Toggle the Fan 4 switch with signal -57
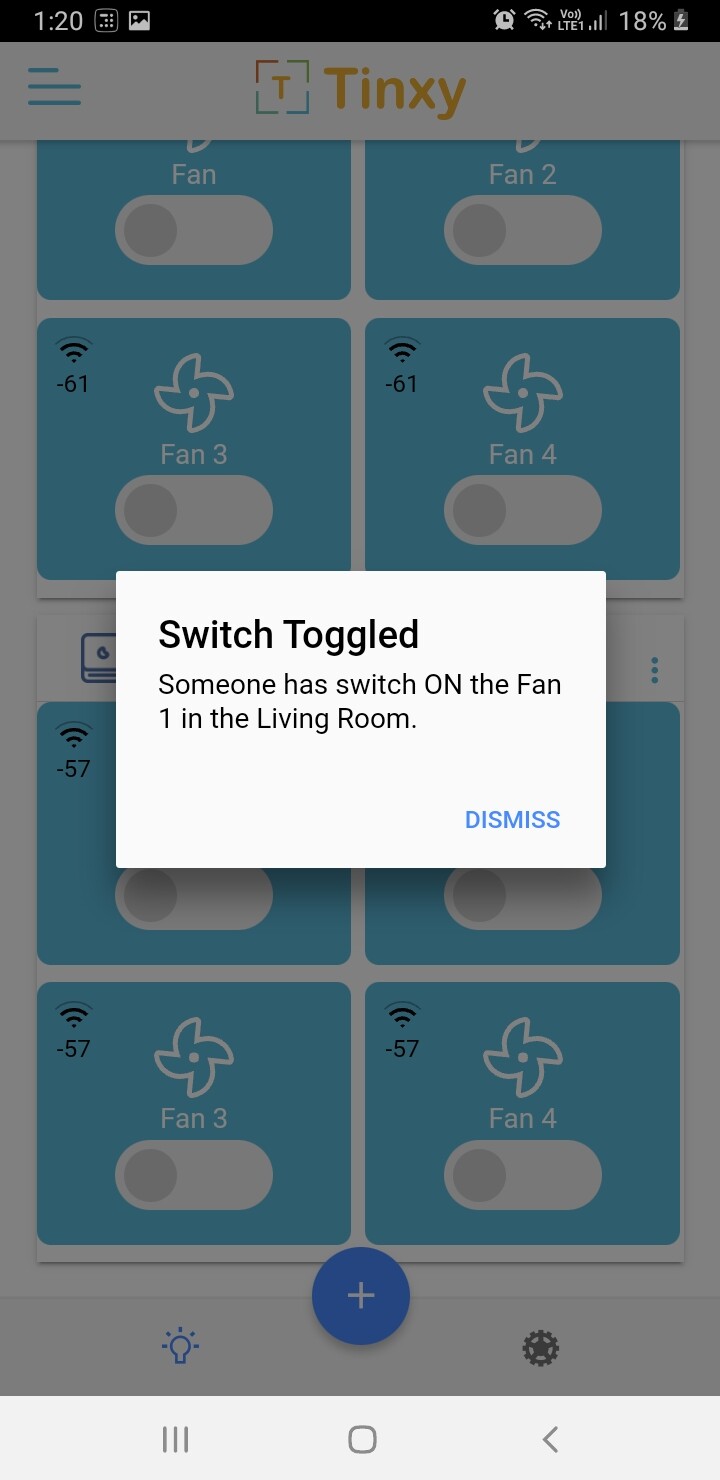The height and width of the screenshot is (1480, 720). click(x=523, y=1175)
